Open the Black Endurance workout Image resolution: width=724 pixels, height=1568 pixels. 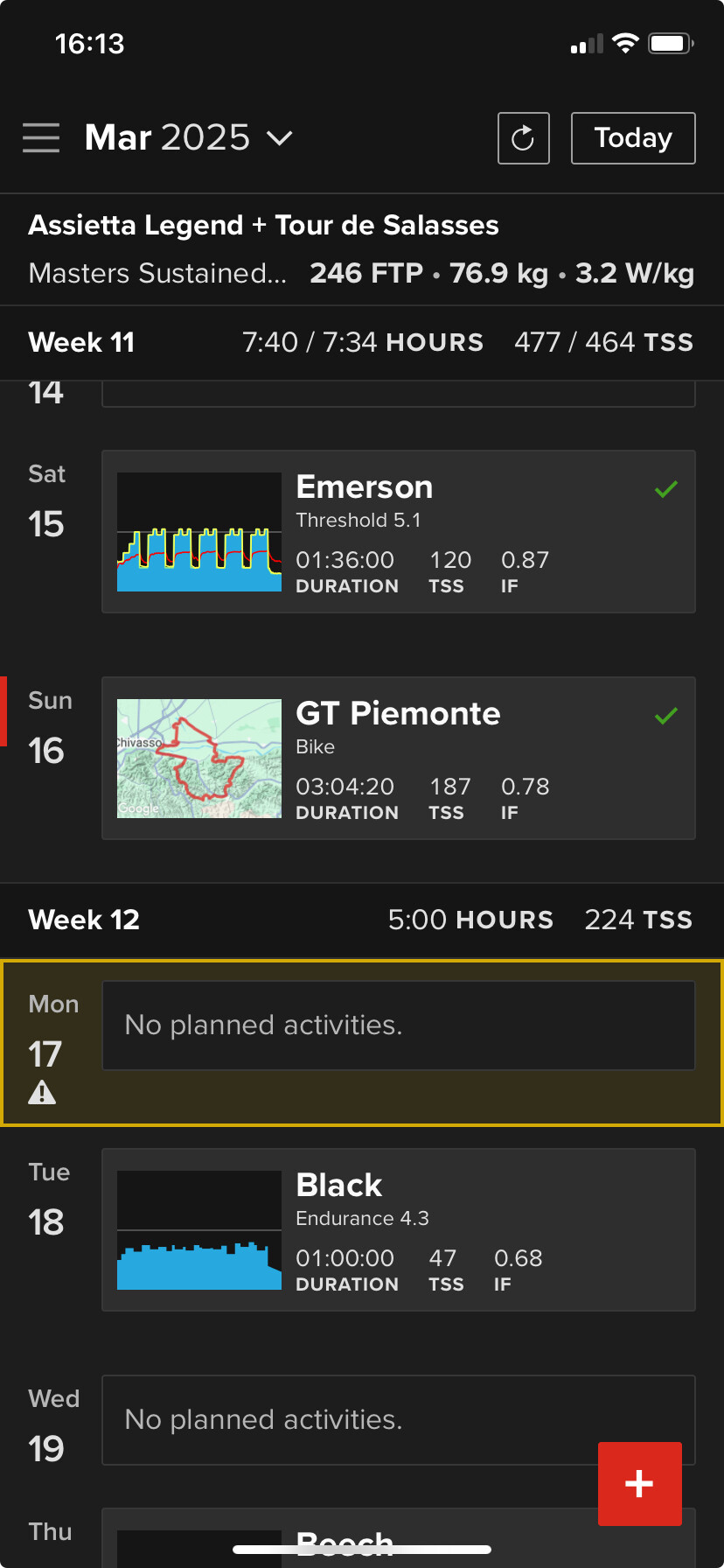(398, 1229)
